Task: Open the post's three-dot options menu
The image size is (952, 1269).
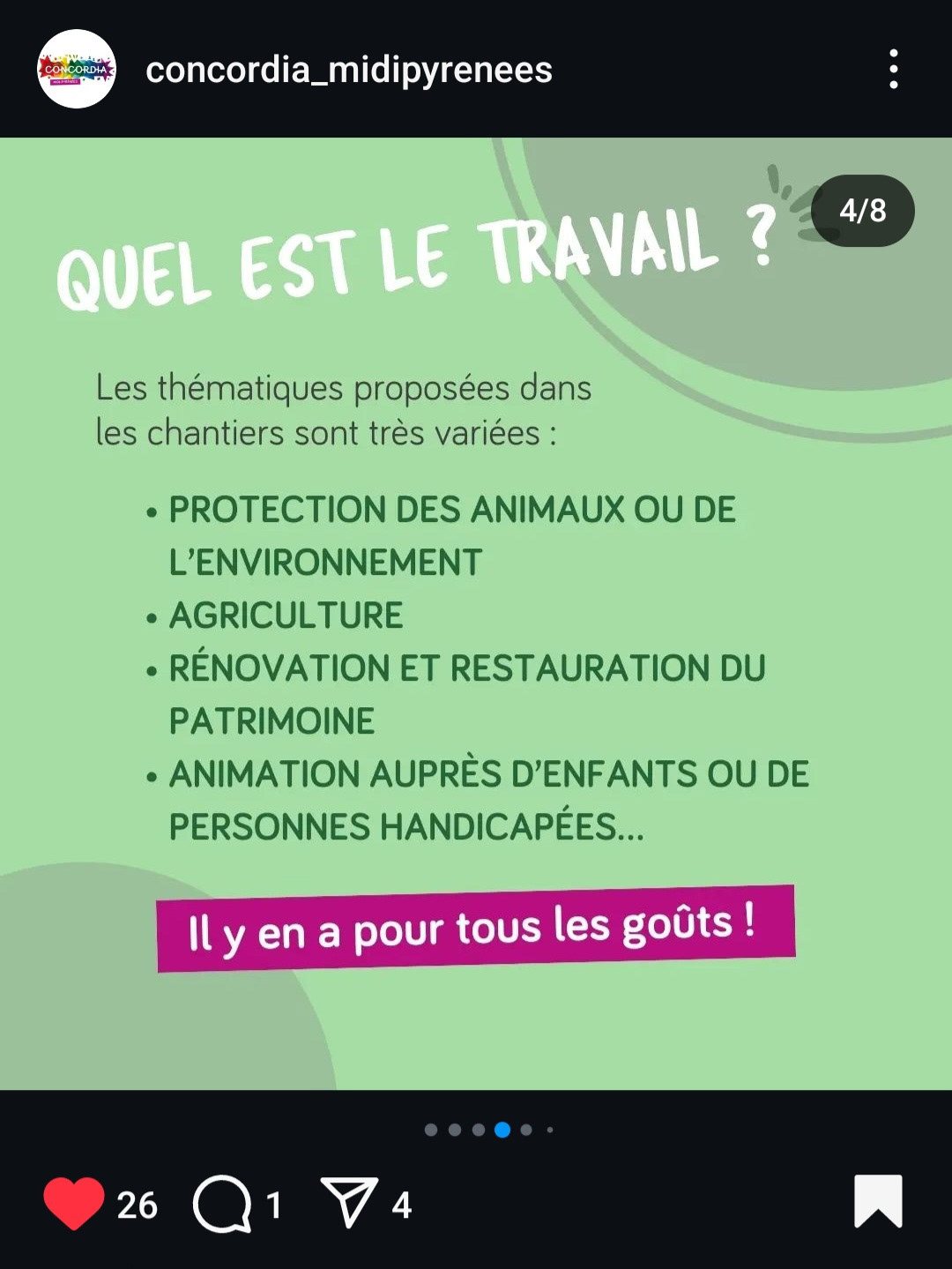Action: (893, 69)
